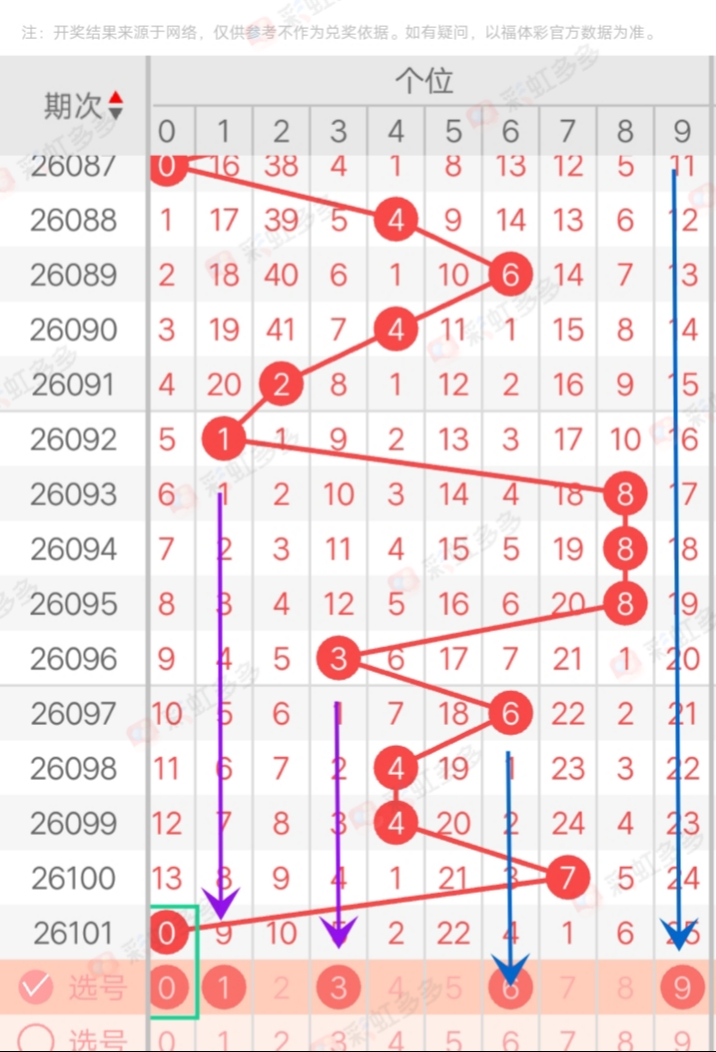This screenshot has height=1052, width=716.
Task: Check the second 选号 row circle
Action: click(x=35, y=1040)
